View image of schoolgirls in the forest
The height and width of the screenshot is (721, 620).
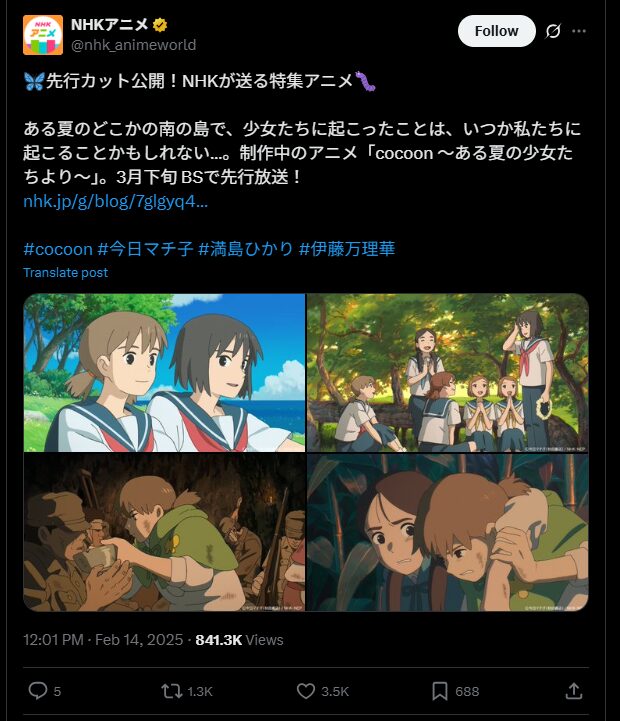[x=447, y=372]
